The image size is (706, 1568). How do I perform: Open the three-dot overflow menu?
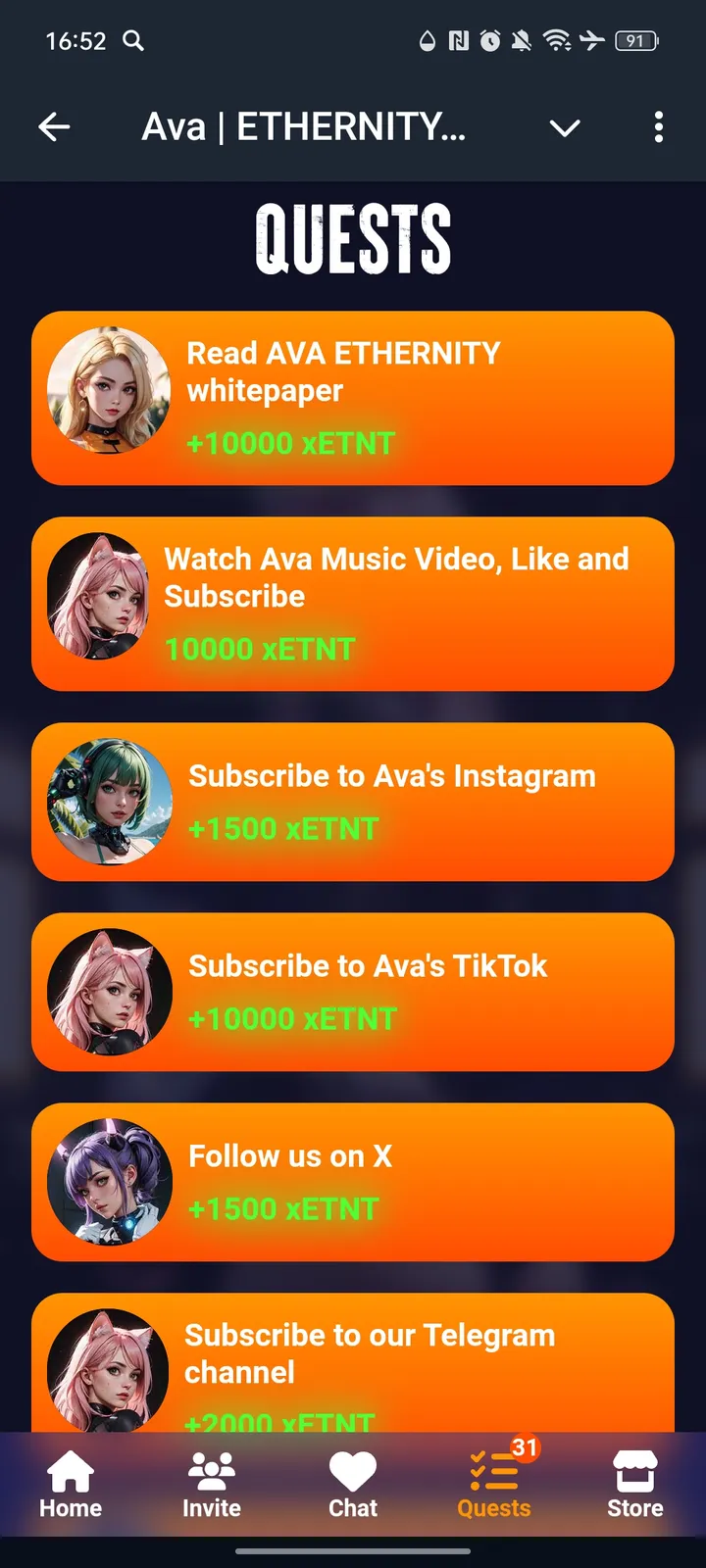(x=658, y=127)
